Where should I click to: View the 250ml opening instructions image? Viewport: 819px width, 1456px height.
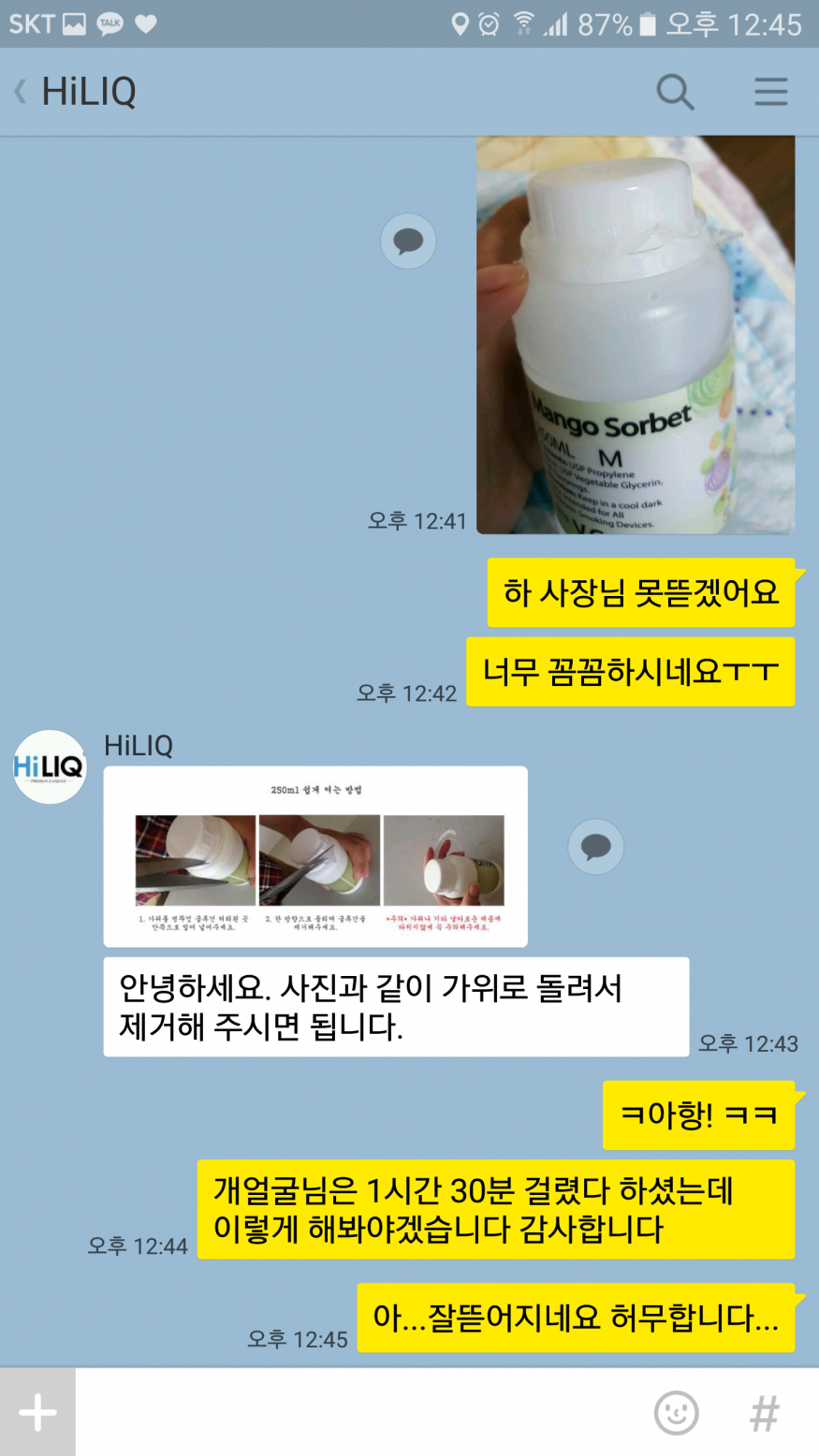tap(315, 856)
